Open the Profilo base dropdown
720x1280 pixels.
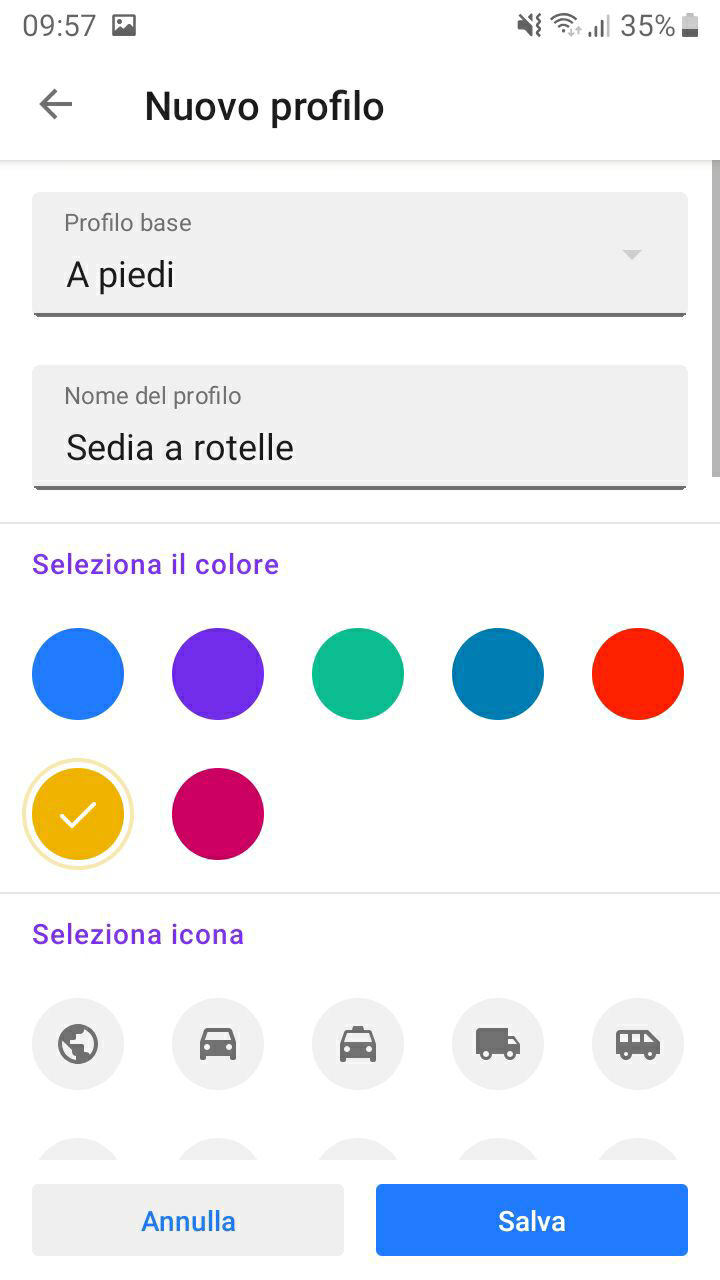tap(360, 254)
